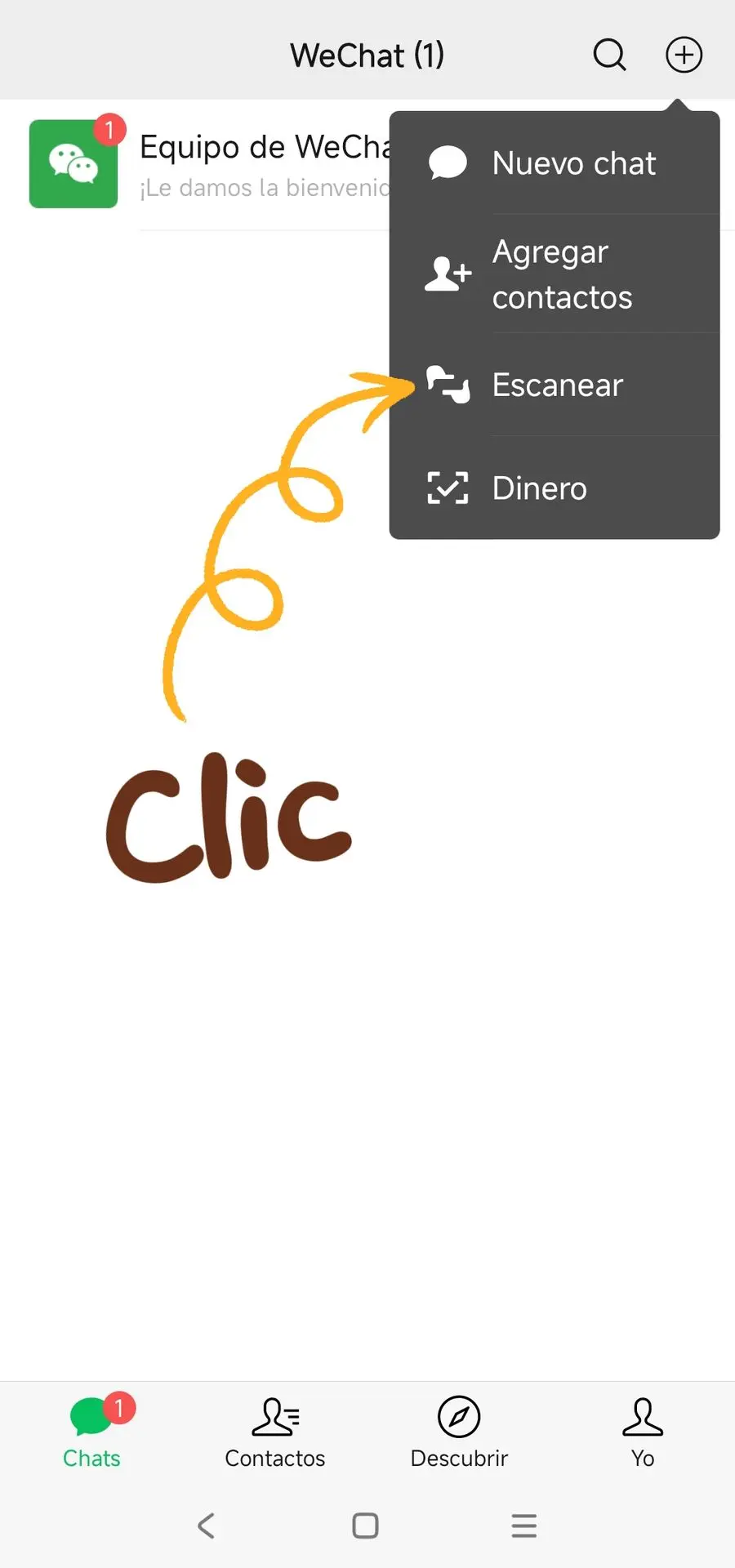Switch to the Contactos tab

[x=275, y=1433]
